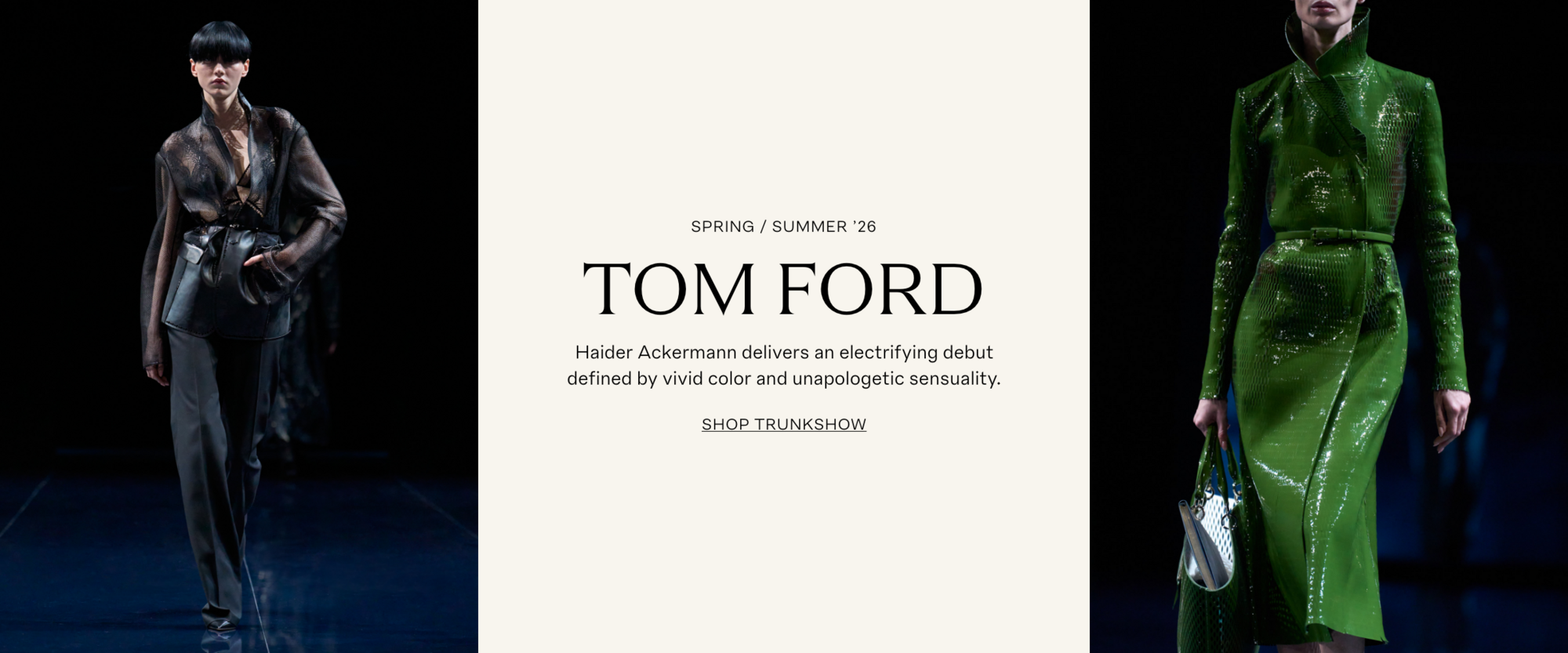The height and width of the screenshot is (653, 1568).
Task: Open the green patent coat runway image
Action: coord(1328,326)
